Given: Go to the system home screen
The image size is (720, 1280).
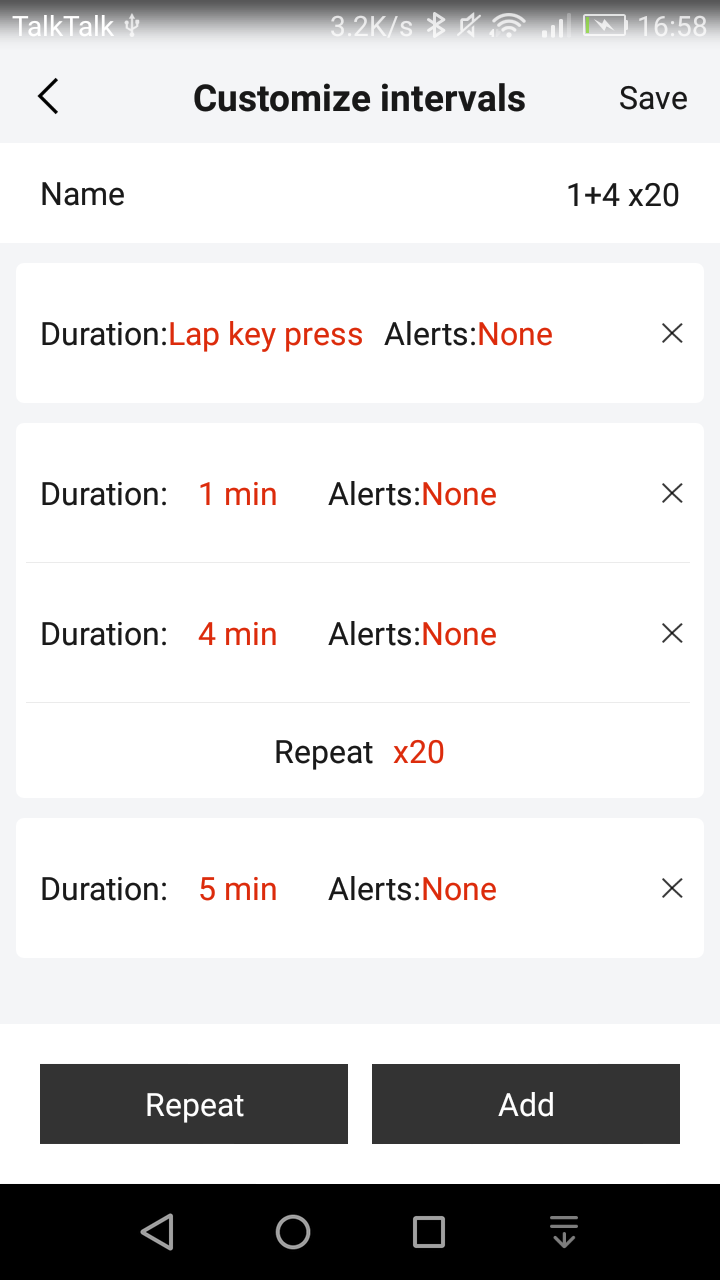Looking at the screenshot, I should click(293, 1232).
